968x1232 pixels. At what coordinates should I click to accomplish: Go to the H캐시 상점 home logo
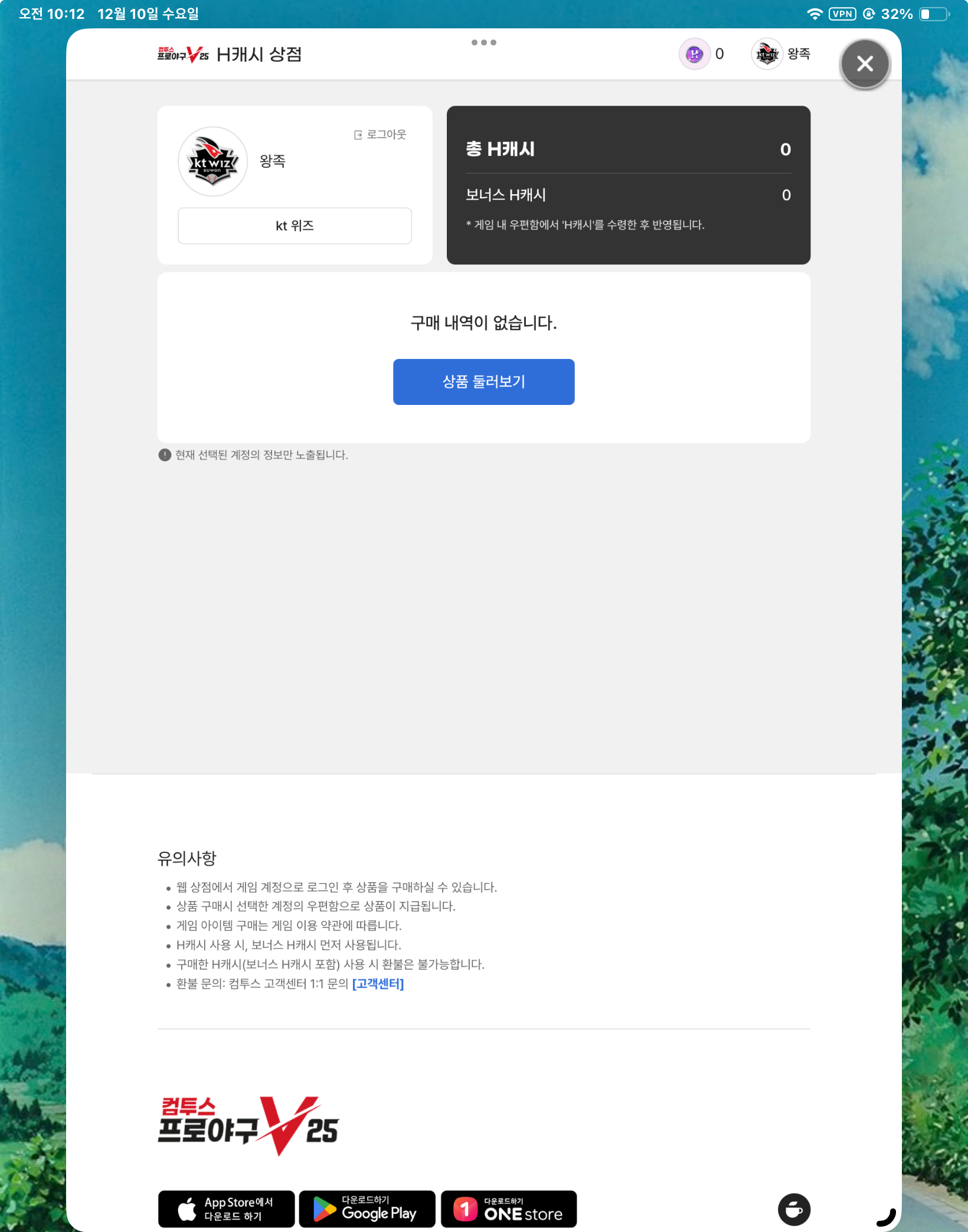pos(229,55)
